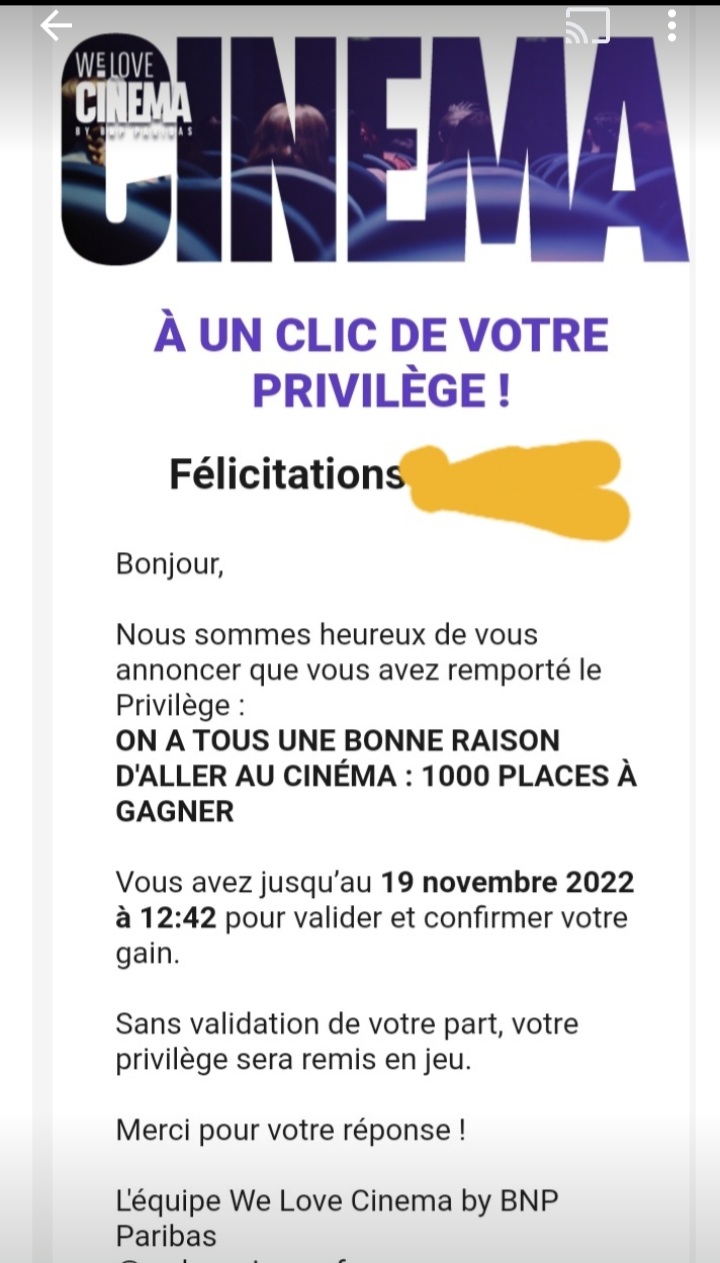Image resolution: width=720 pixels, height=1263 pixels.
Task: Go back using the top-left arrow
Action: pos(56,27)
